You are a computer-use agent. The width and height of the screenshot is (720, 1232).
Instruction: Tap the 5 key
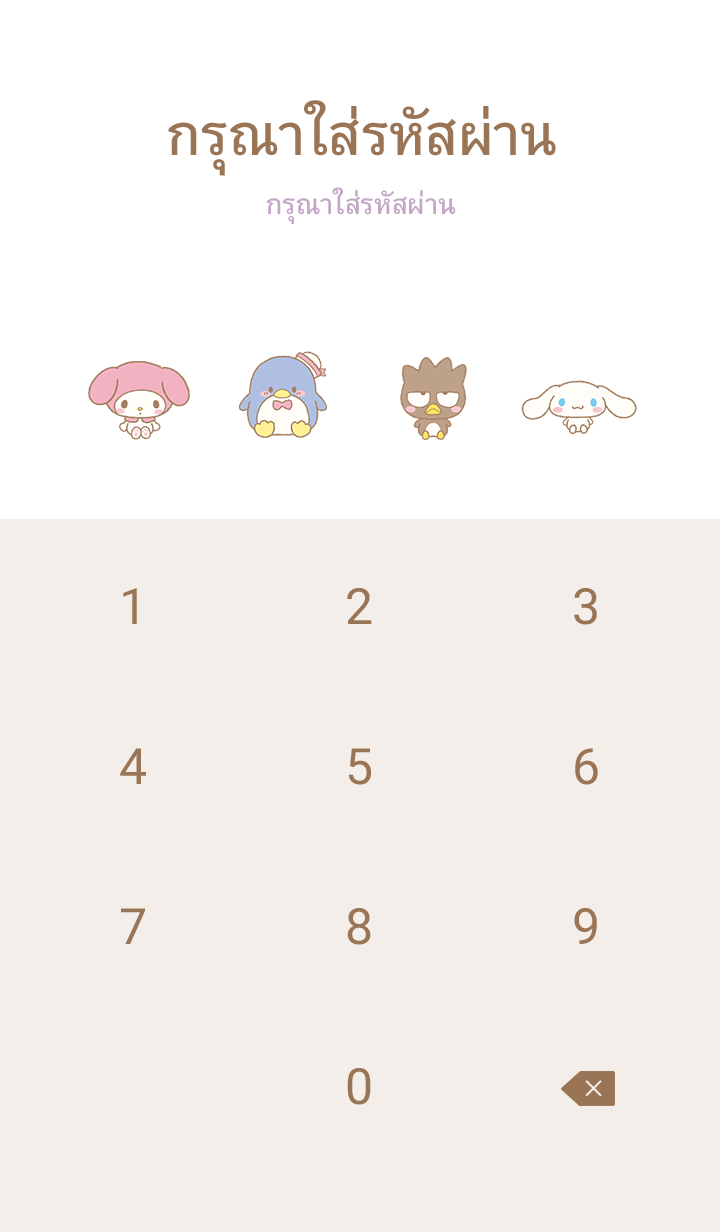pyautogui.click(x=359, y=767)
